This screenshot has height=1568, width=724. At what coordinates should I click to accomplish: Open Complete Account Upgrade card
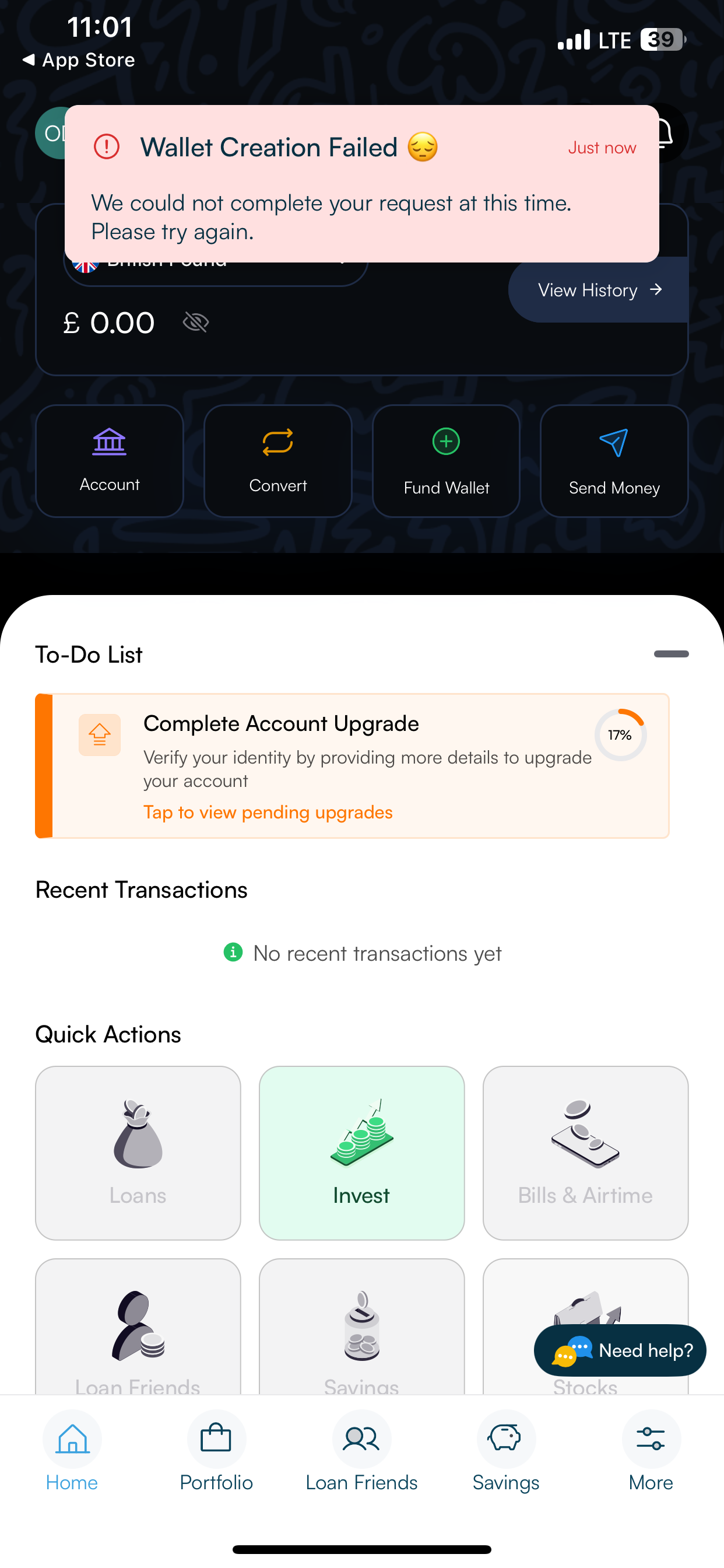click(353, 766)
